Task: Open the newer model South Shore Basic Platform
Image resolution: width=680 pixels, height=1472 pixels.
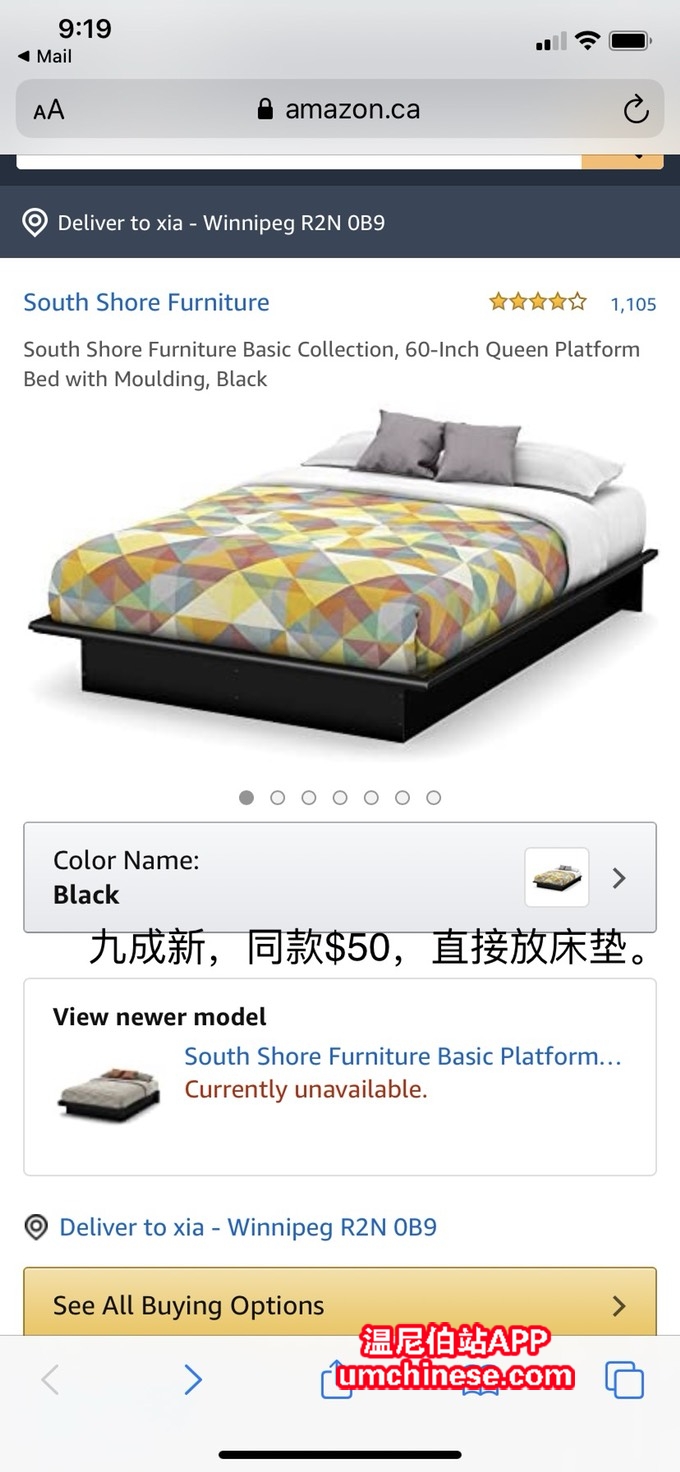Action: [402, 1057]
